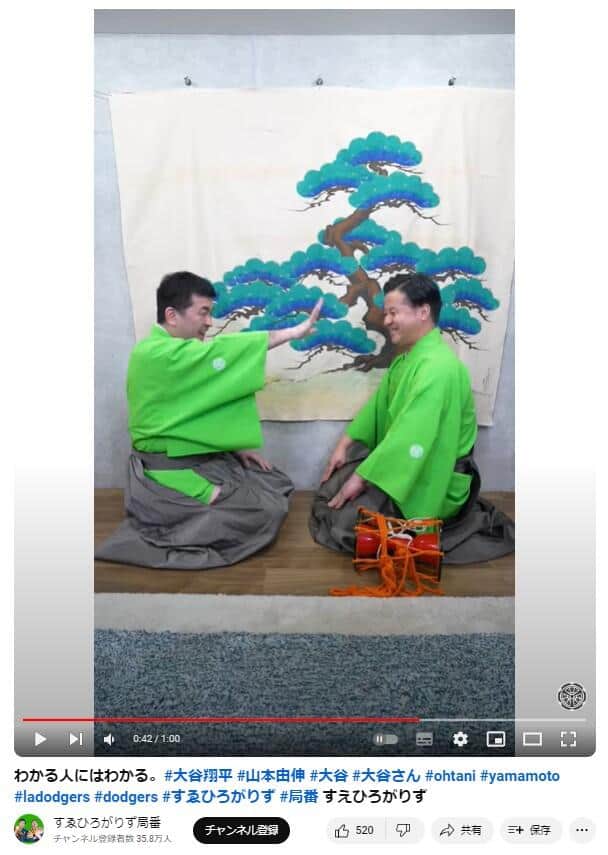Play the video
This screenshot has height=855, width=608.
tap(40, 739)
